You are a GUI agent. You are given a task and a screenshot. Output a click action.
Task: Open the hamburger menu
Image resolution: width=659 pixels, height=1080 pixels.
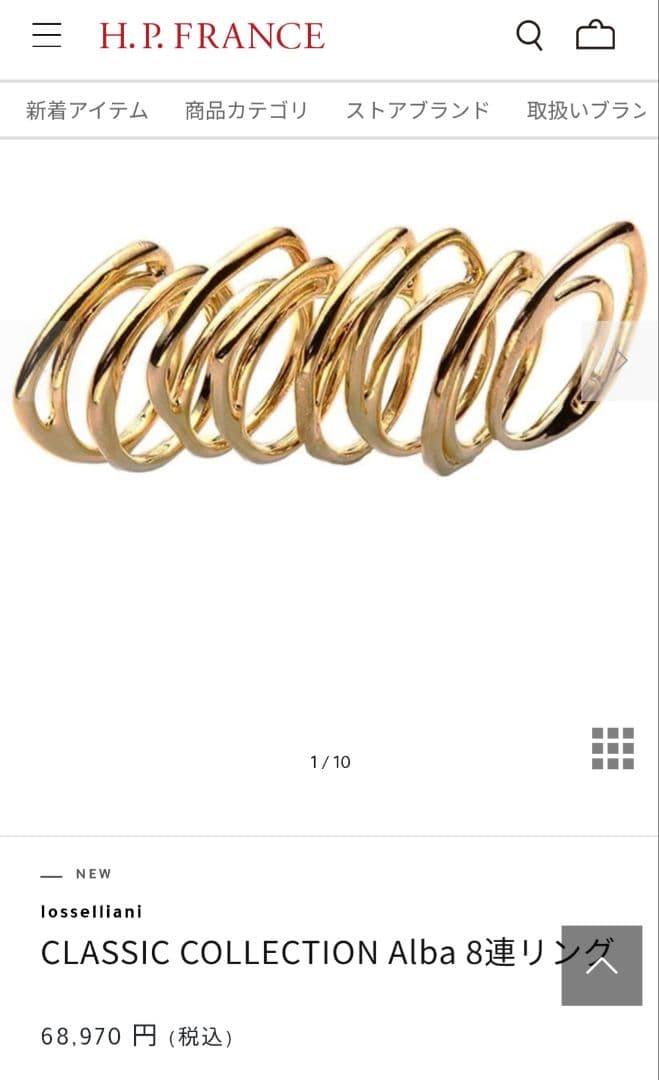pyautogui.click(x=46, y=36)
